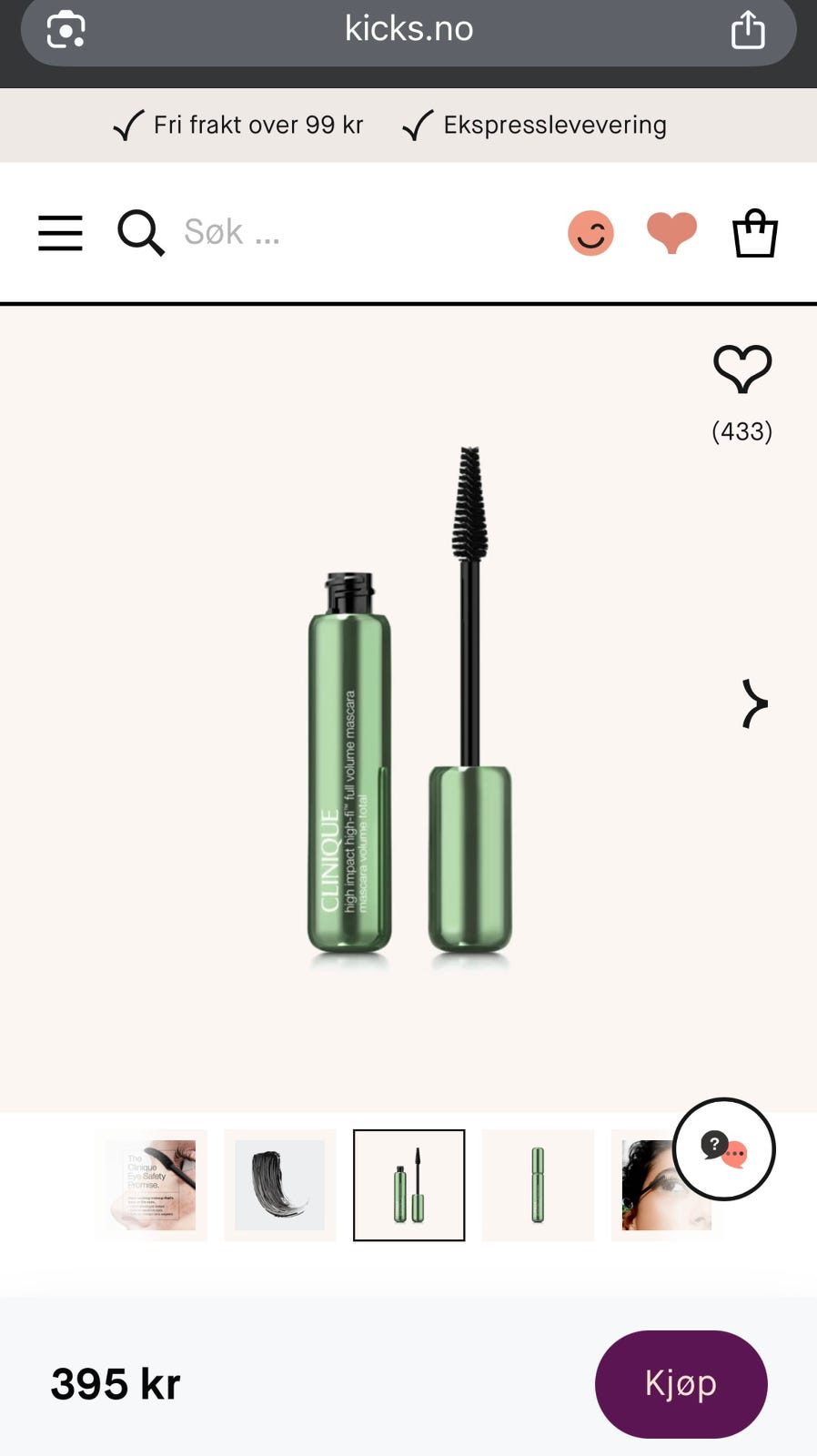This screenshot has height=1456, width=817.
Task: Open the camera lens icon in address bar
Action: coord(66,30)
